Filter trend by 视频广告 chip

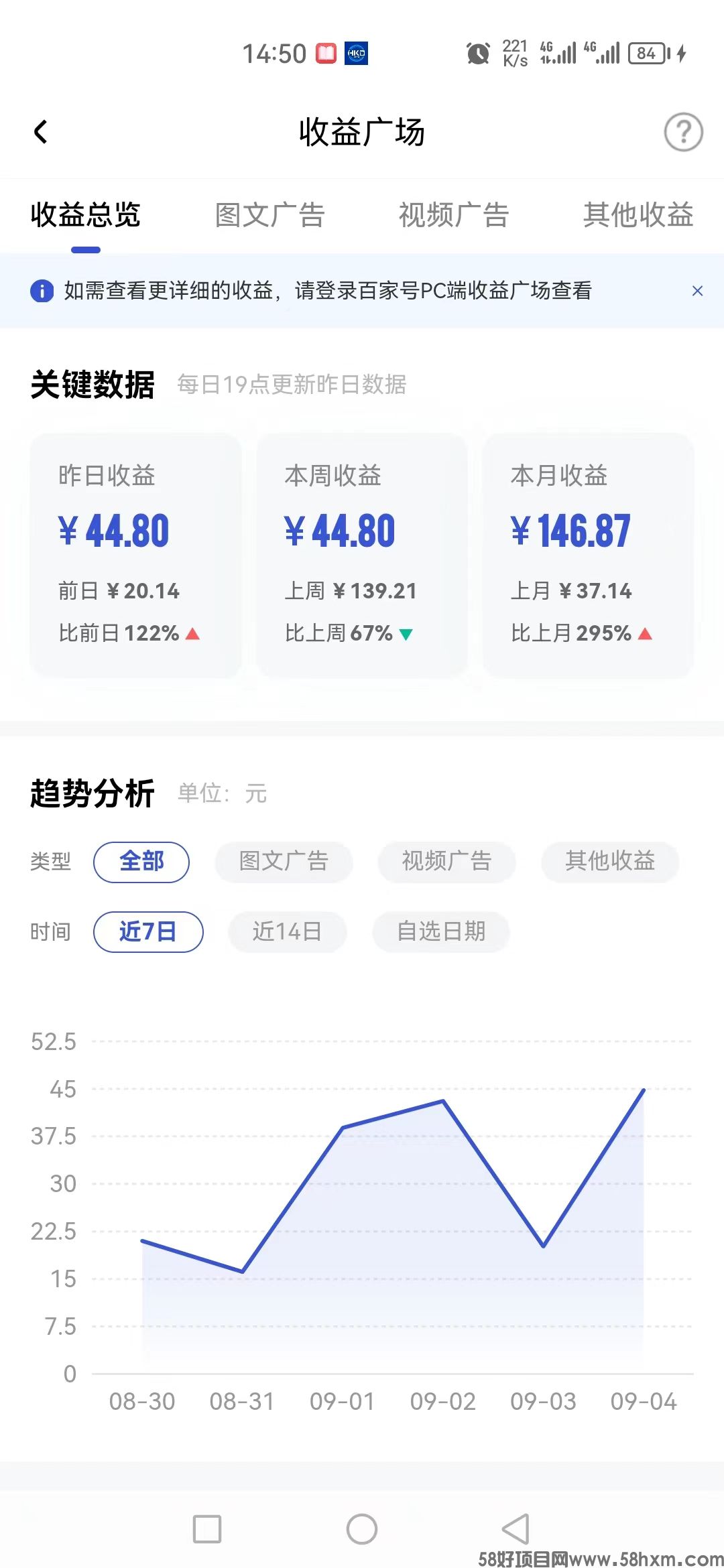coord(446,862)
